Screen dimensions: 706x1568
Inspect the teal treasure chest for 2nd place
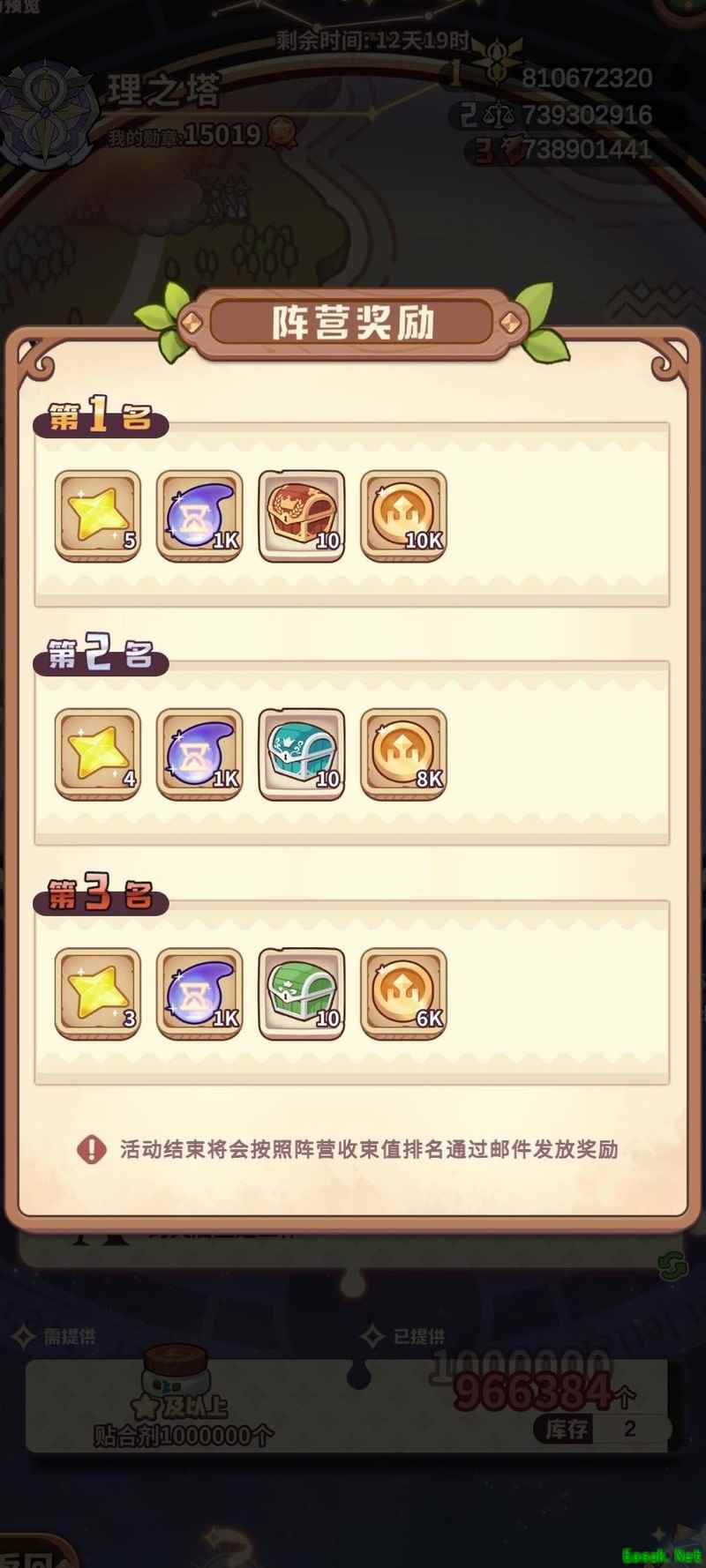click(301, 754)
